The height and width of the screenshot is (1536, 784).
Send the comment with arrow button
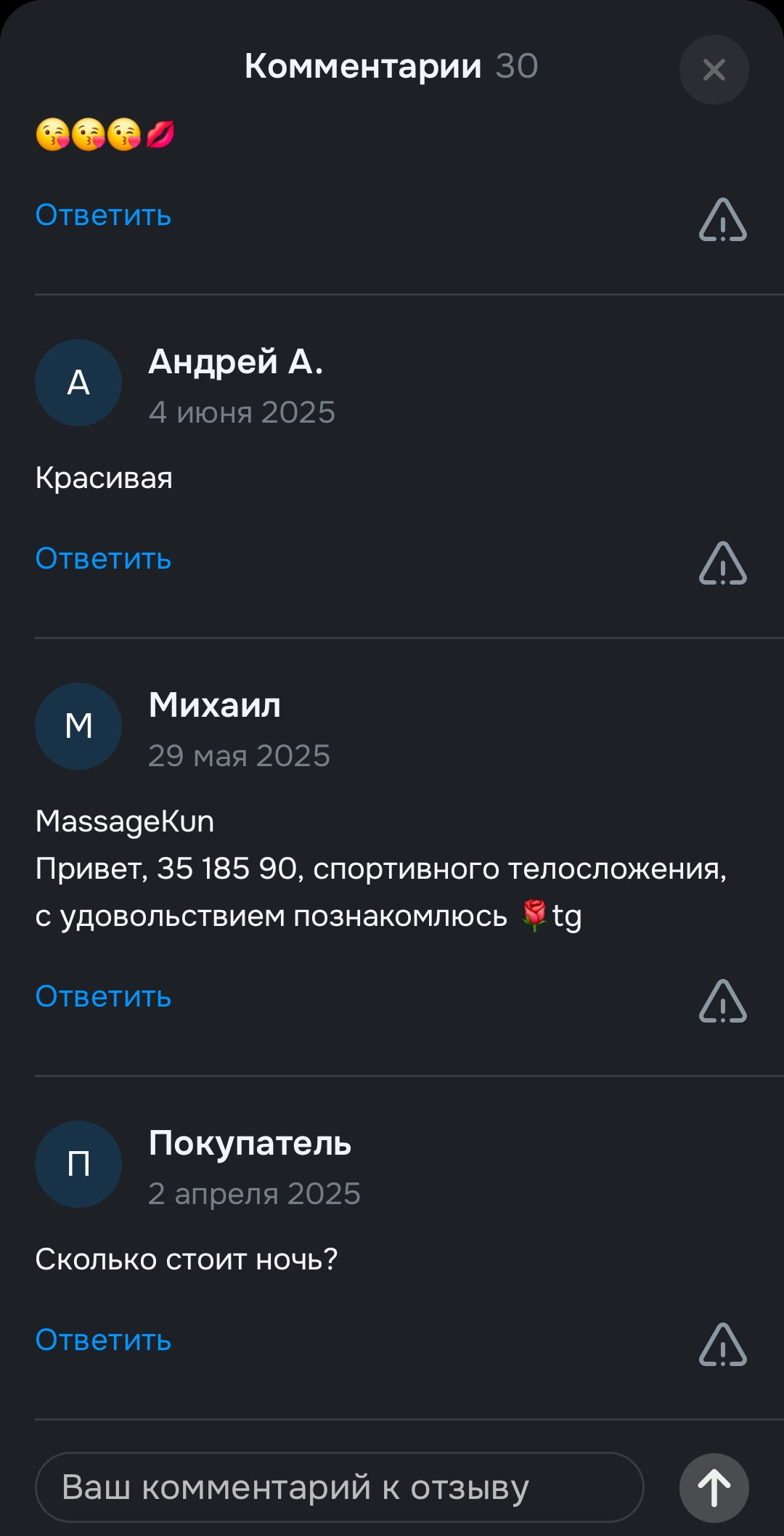pos(714,1487)
